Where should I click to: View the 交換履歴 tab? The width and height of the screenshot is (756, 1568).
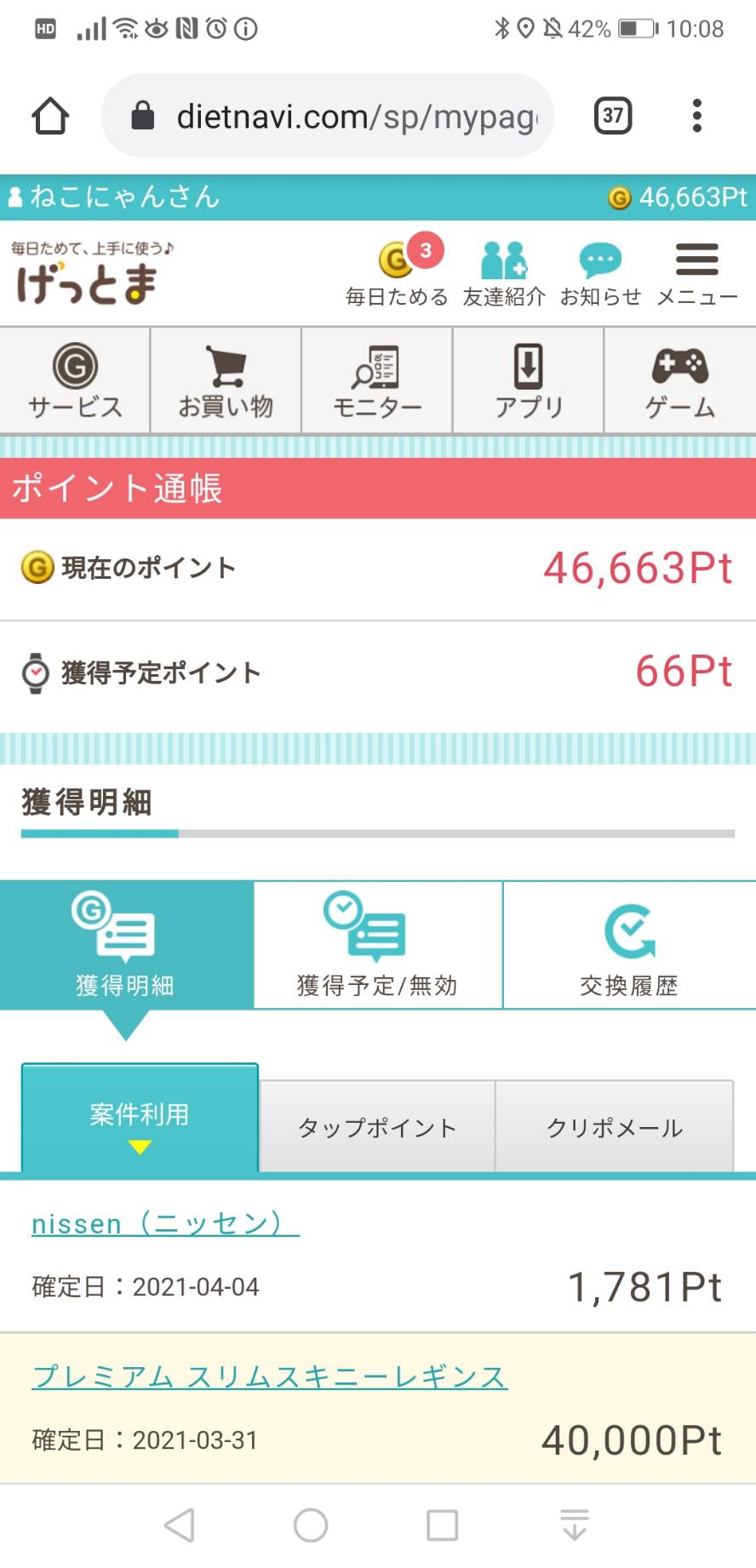[x=630, y=945]
